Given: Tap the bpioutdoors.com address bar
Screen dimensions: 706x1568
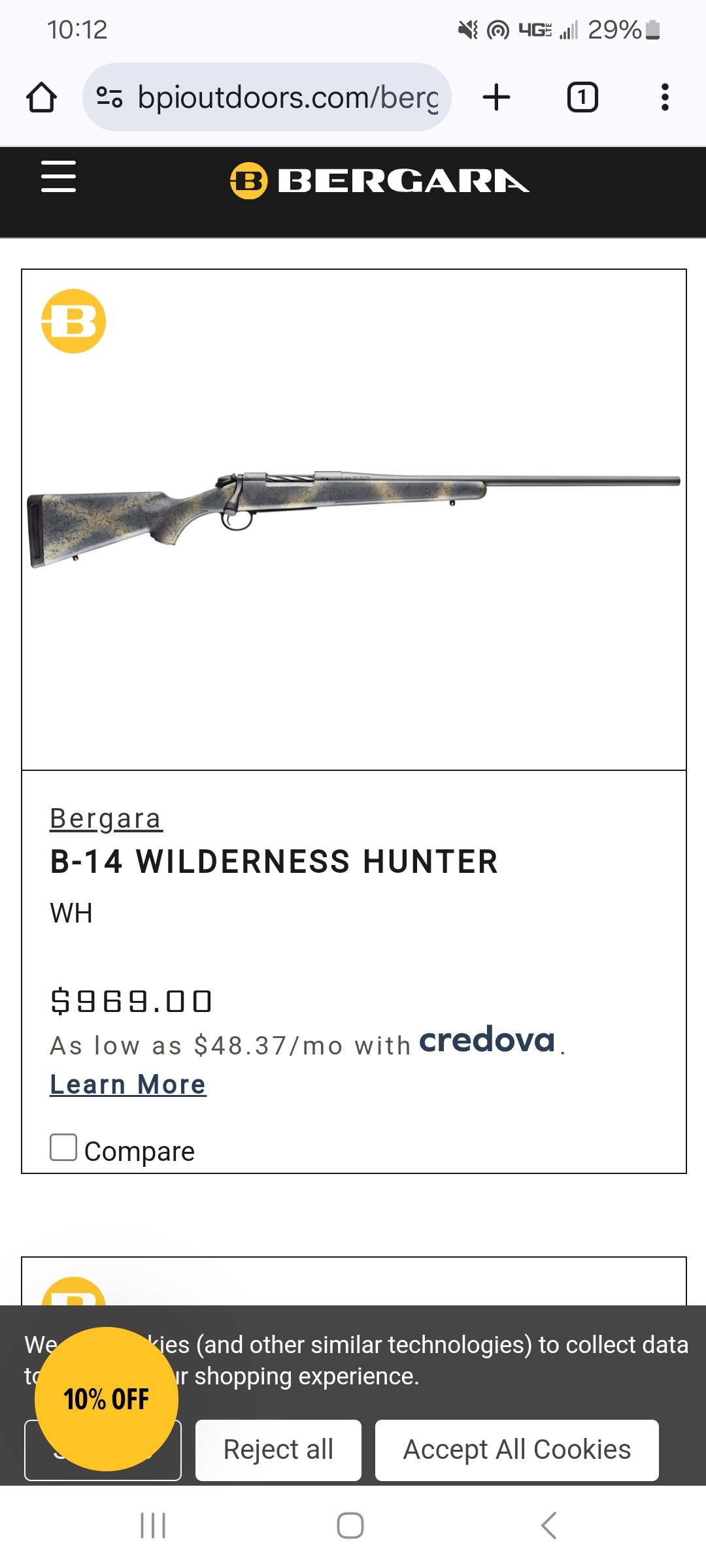Looking at the screenshot, I should point(267,97).
